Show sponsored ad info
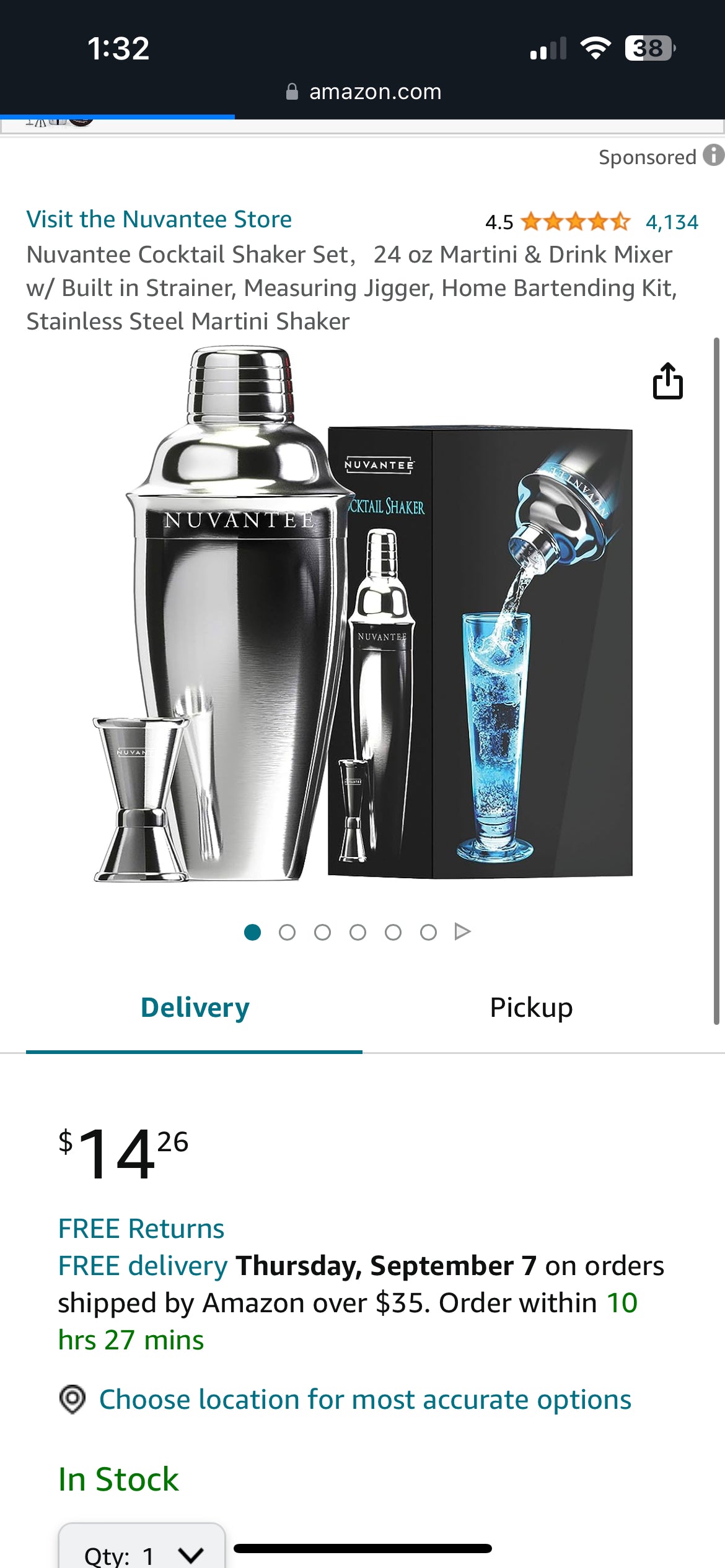This screenshot has width=725, height=1568. tap(714, 155)
